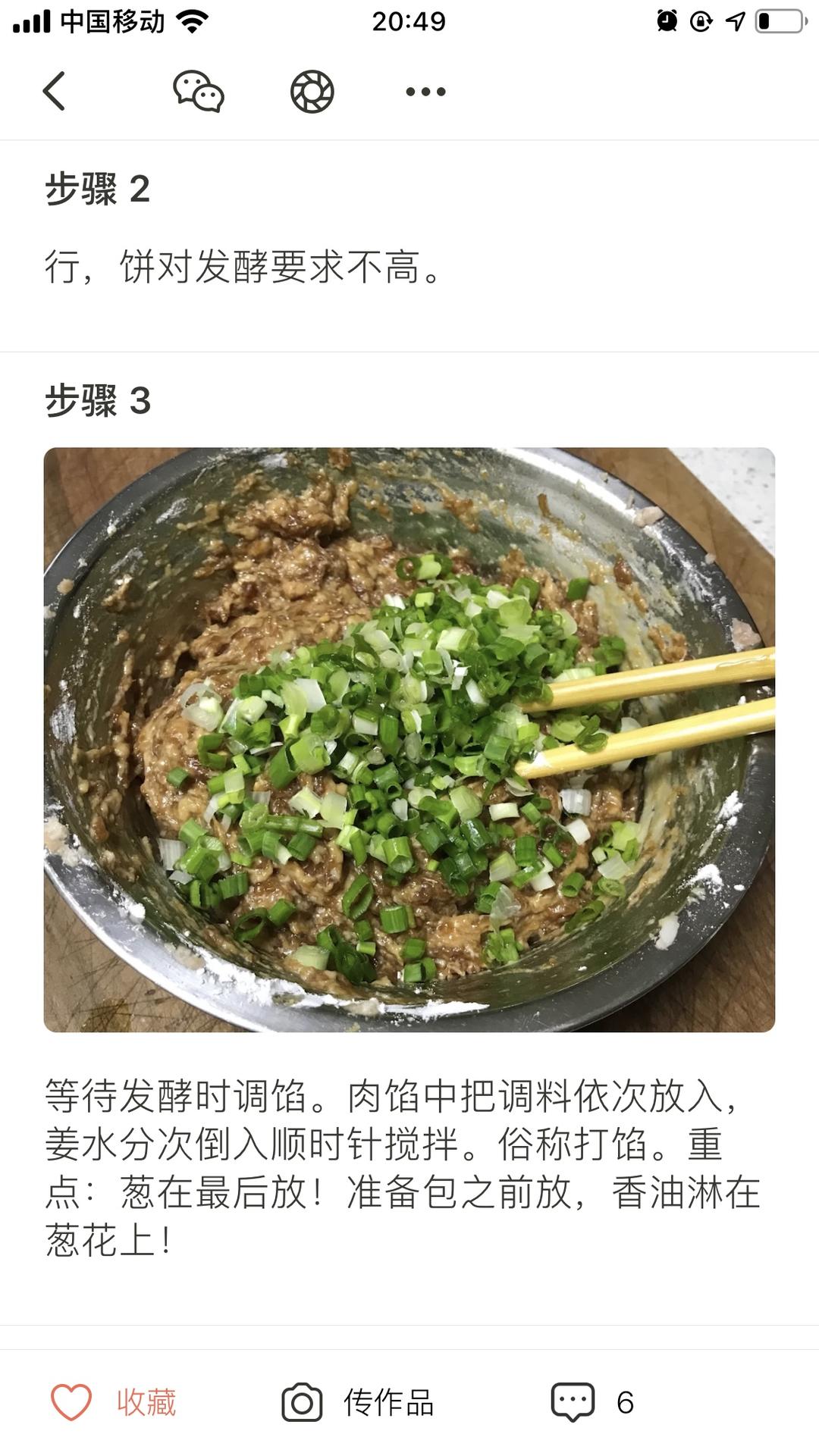Open the step 3 filling photo
The image size is (819, 1456).
(x=409, y=740)
